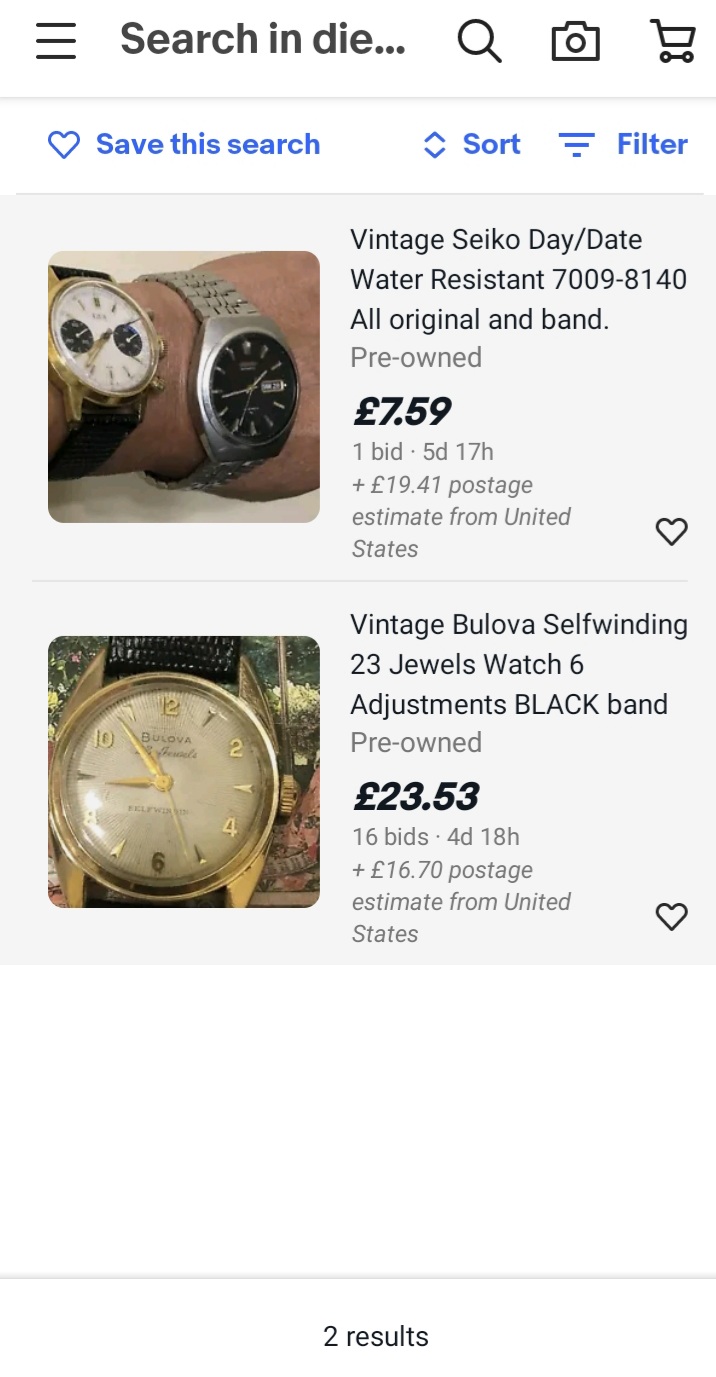Open the Vintage Seiko Day/Date listing
Screen dimensions: 716x1377
(518, 280)
